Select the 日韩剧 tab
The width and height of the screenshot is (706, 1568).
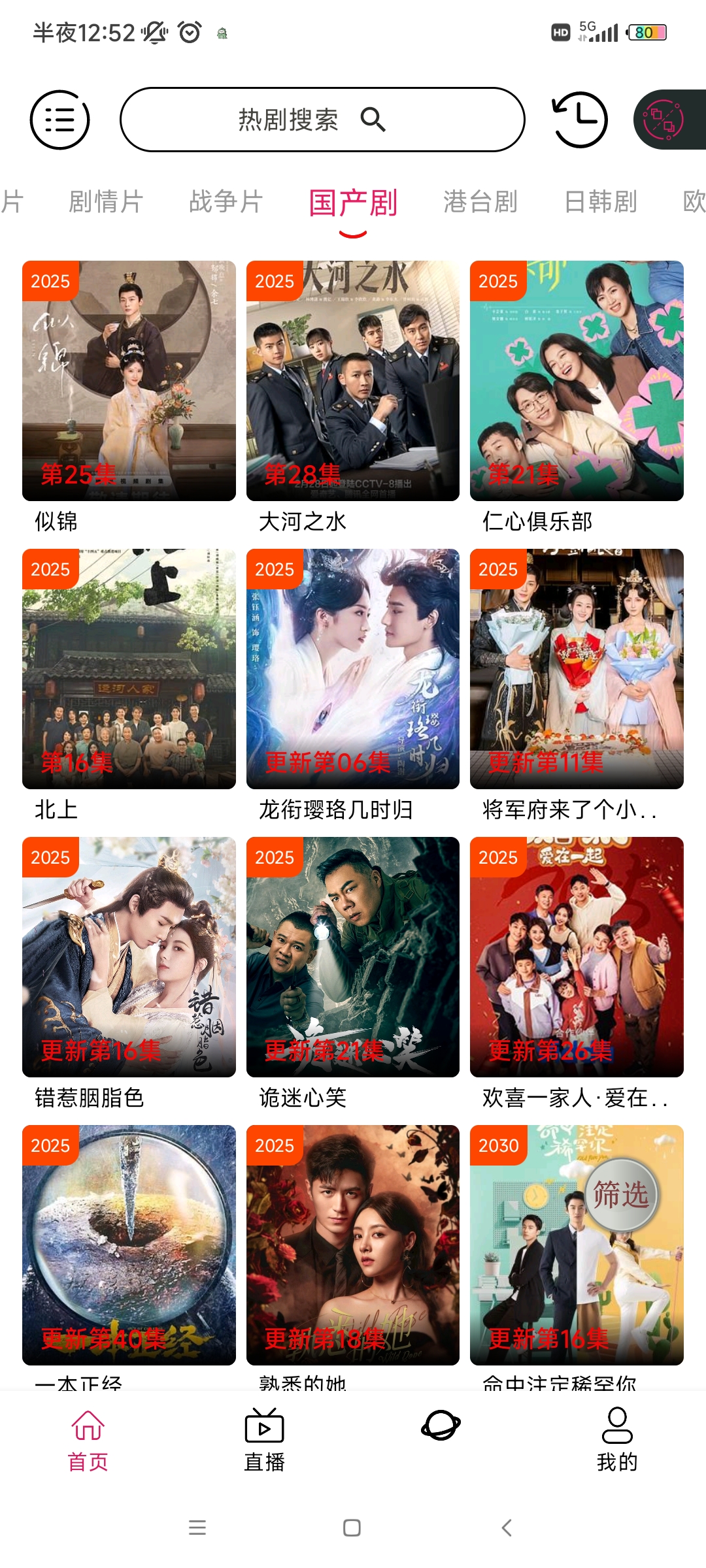(601, 201)
